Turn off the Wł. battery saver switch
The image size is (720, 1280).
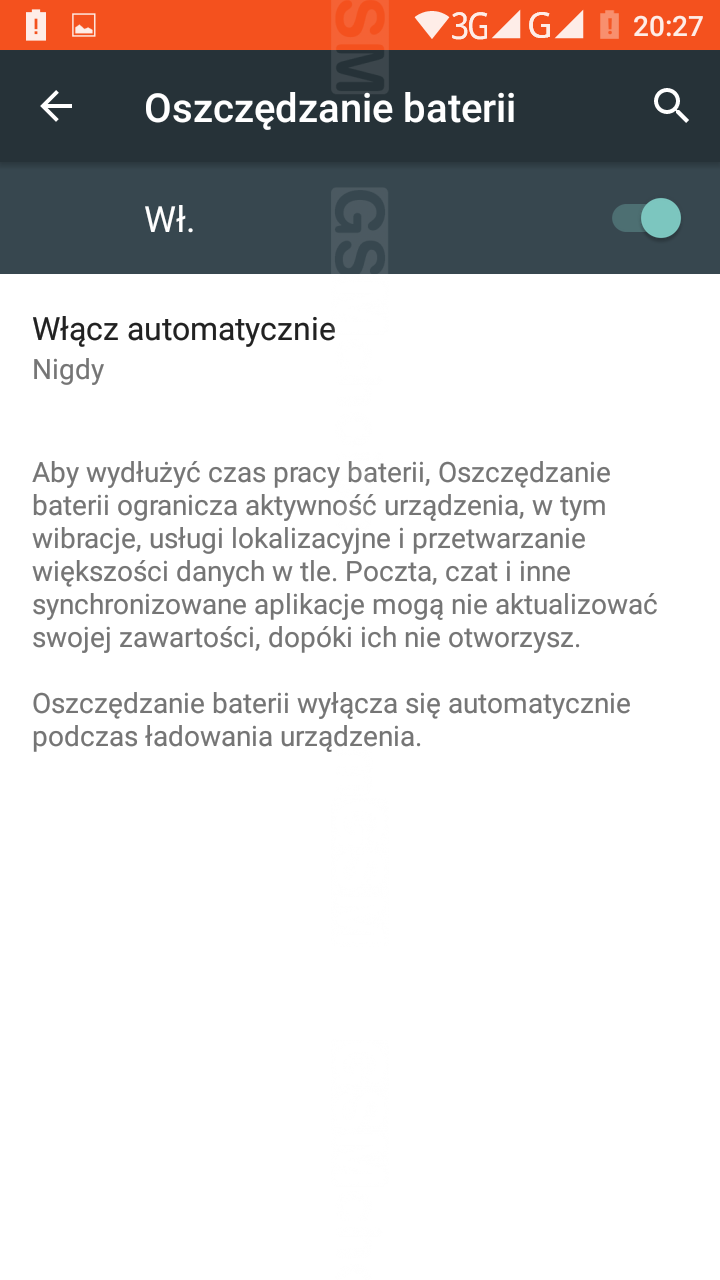[x=647, y=218]
